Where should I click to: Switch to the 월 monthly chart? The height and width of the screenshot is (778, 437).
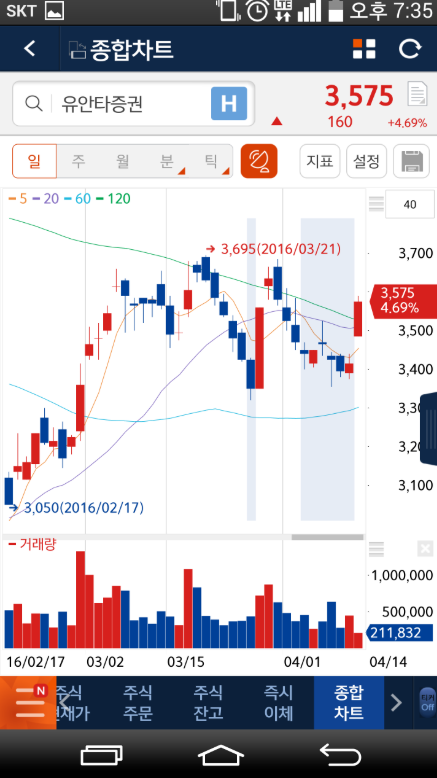click(x=122, y=161)
